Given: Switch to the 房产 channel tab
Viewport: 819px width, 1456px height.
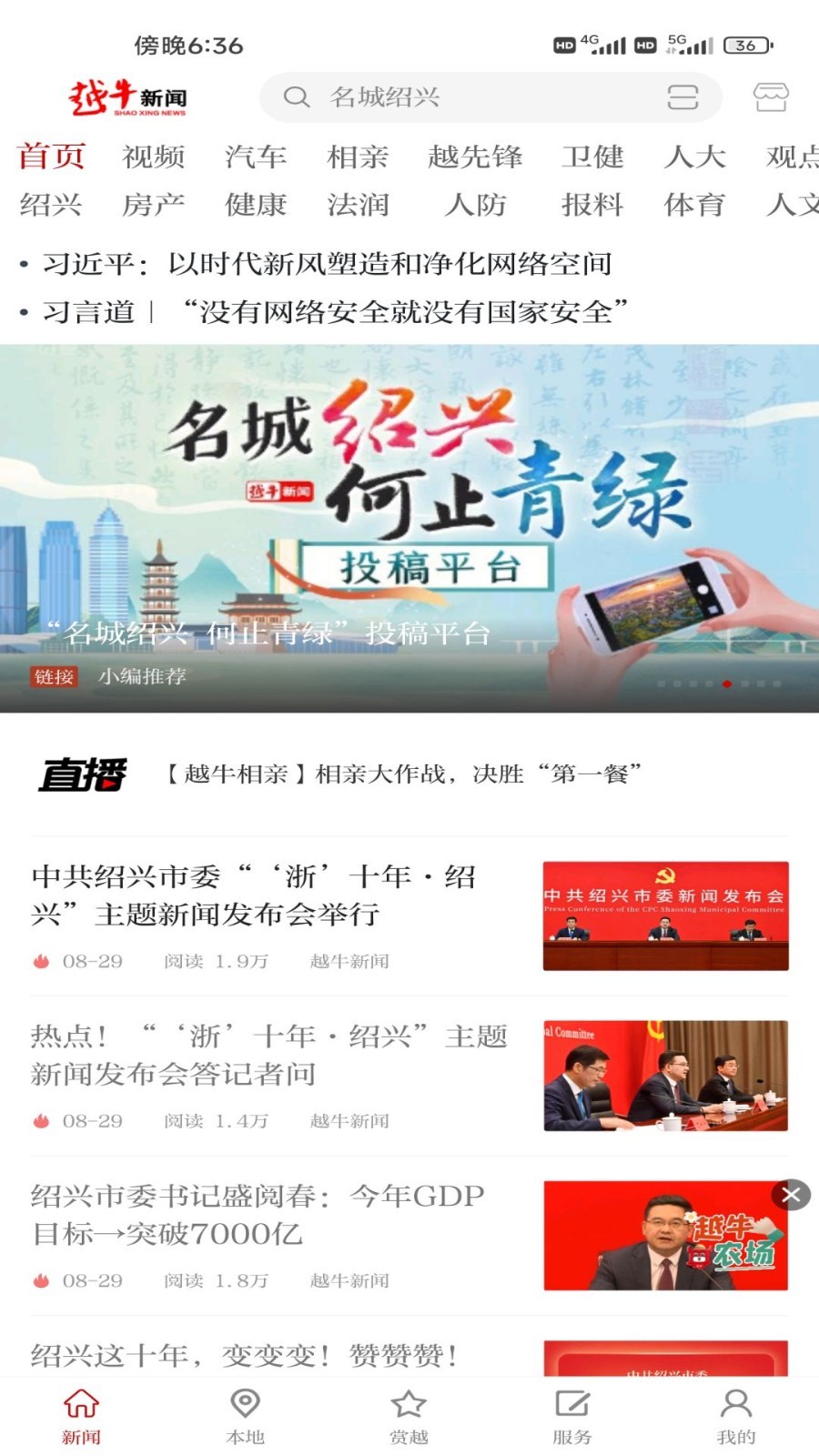Looking at the screenshot, I should [x=153, y=205].
